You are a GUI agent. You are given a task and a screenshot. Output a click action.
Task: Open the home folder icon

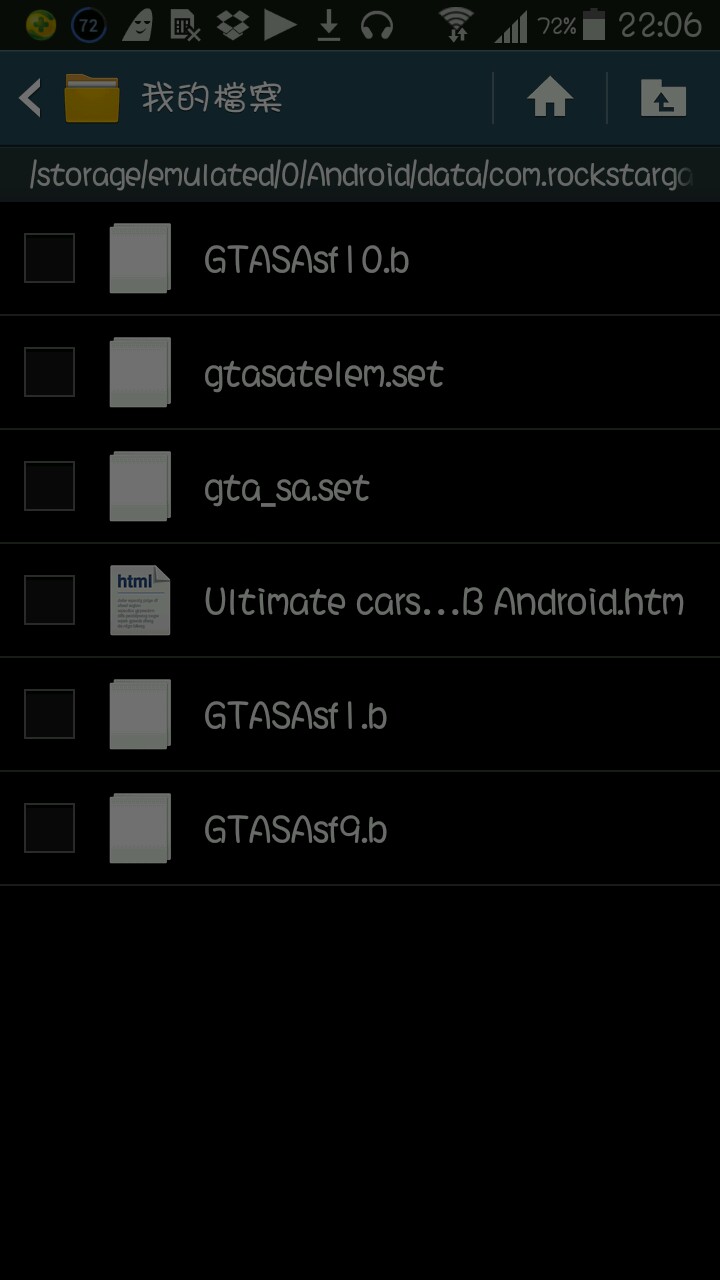tap(550, 98)
